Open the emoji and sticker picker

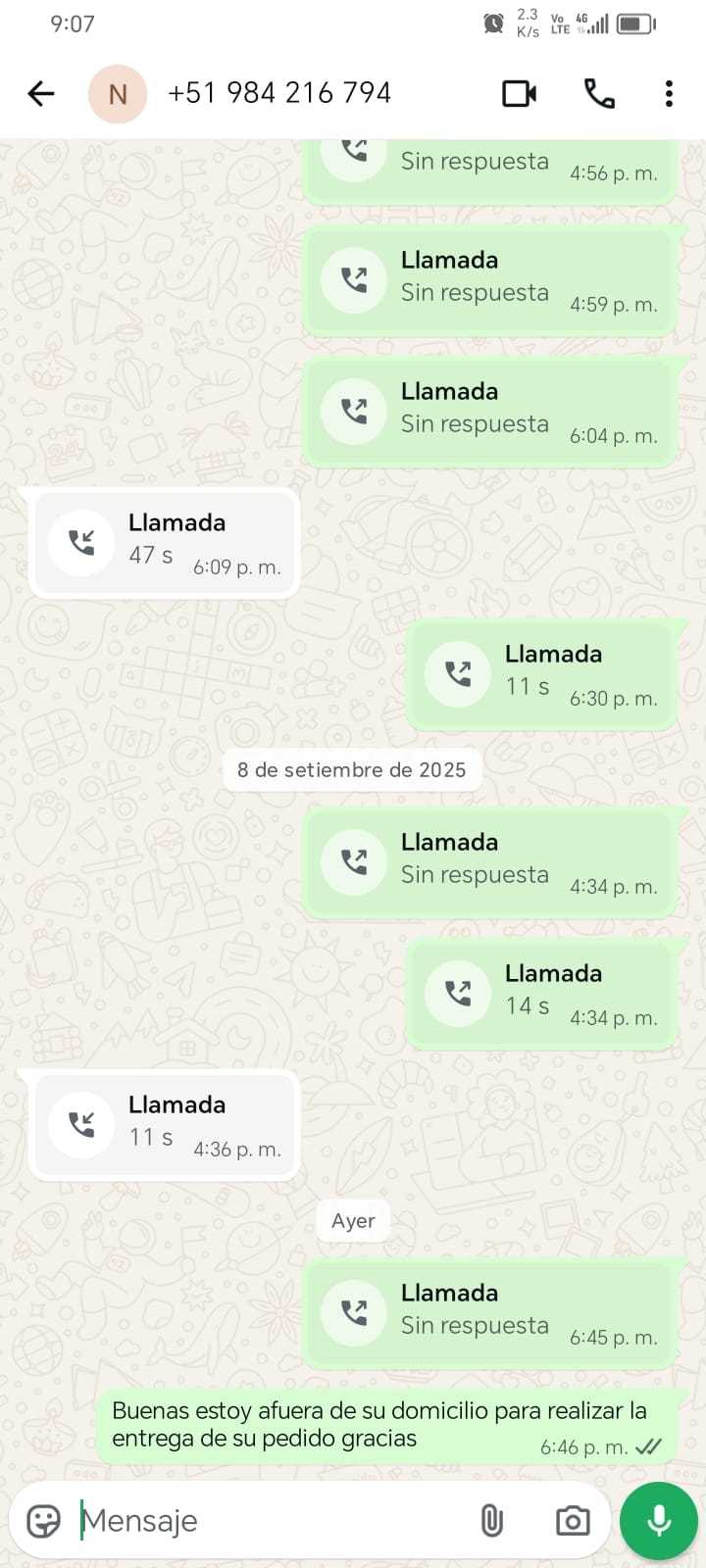point(43,1521)
